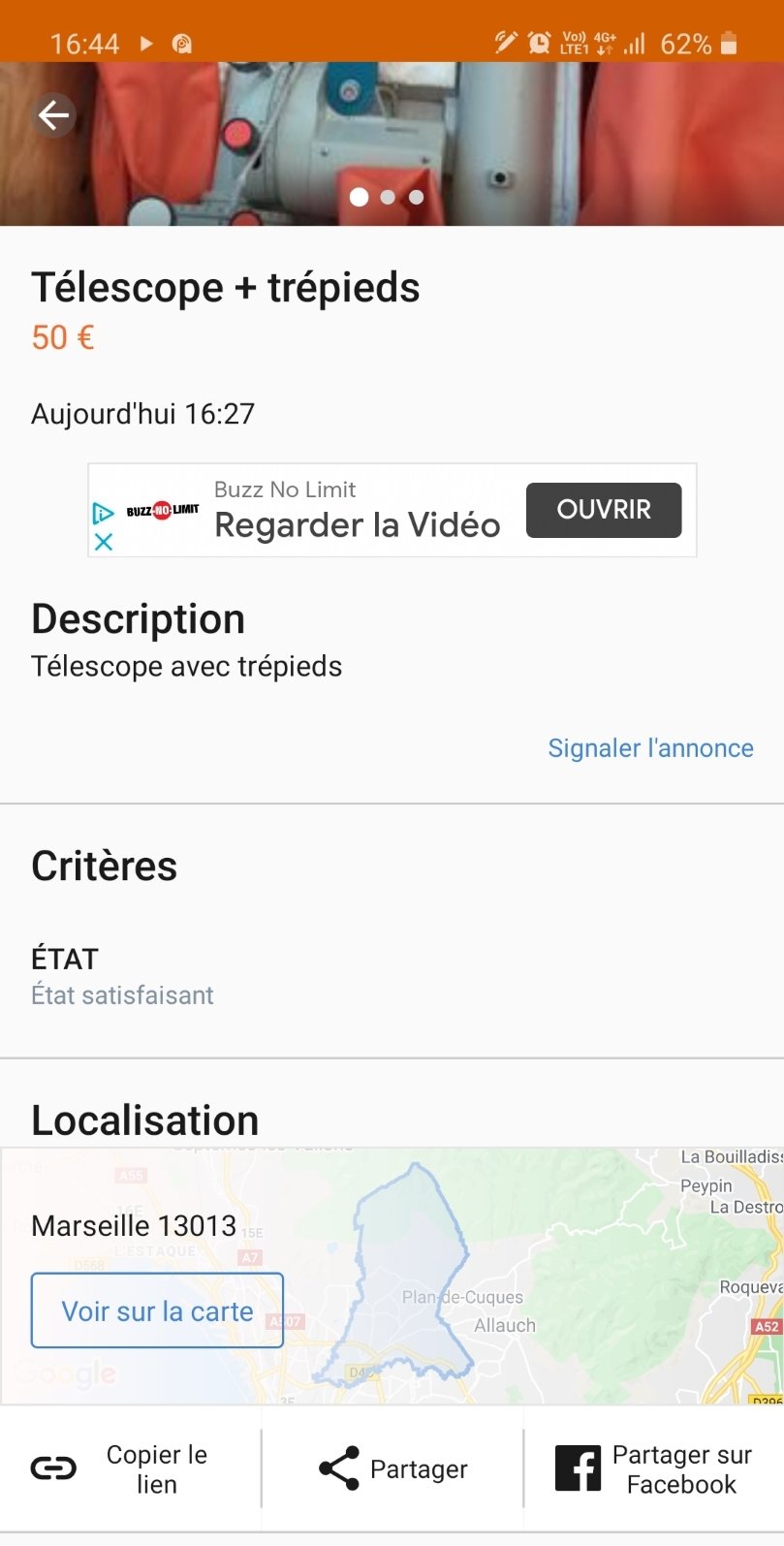Tap OUVRIR on the Buzz No Limit ad
This screenshot has width=784, height=1546.
(x=603, y=510)
